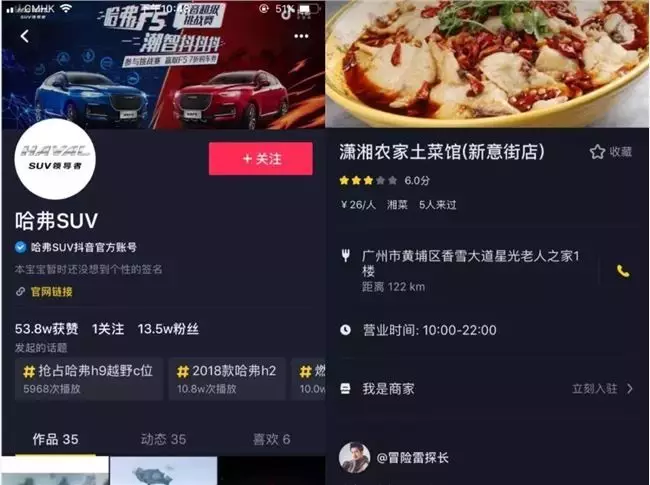The image size is (650, 485).
Task: Open the topic 2018款哈弗h2
Action: point(226,379)
